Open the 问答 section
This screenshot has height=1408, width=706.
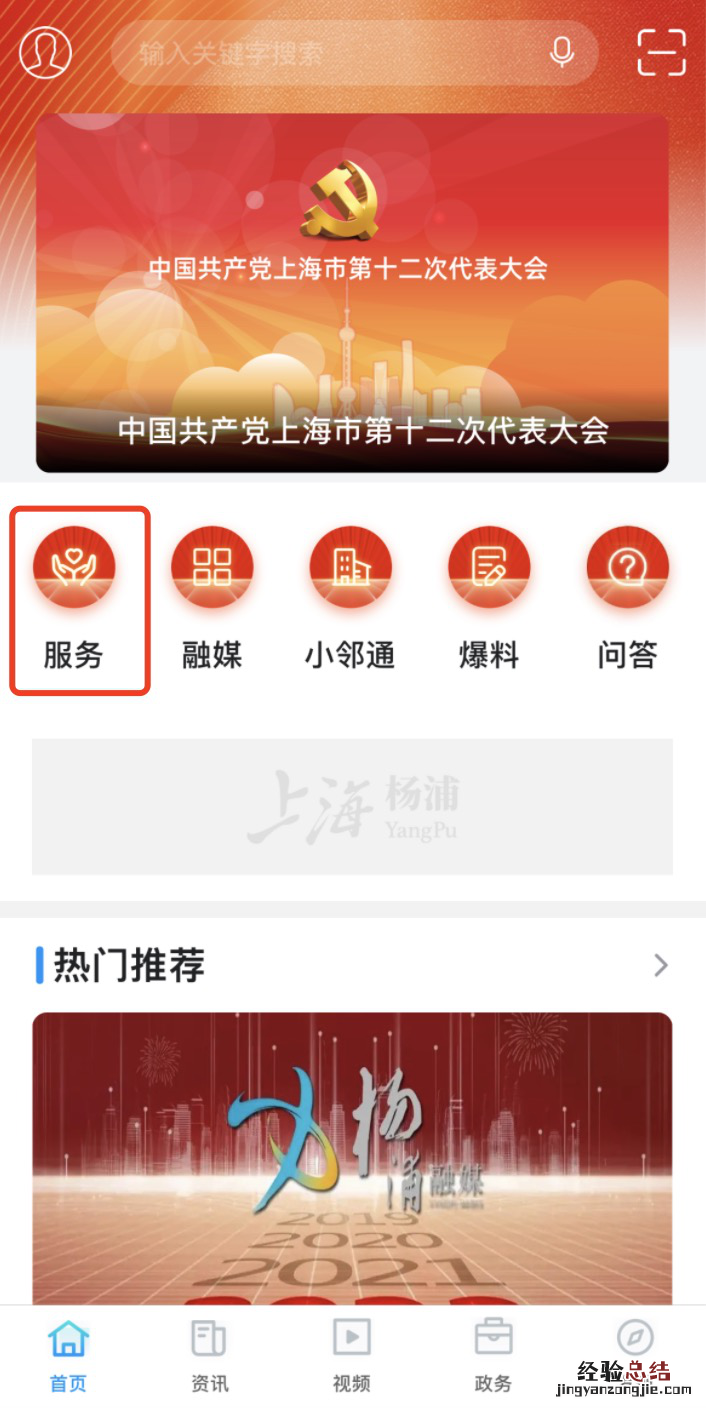point(627,600)
